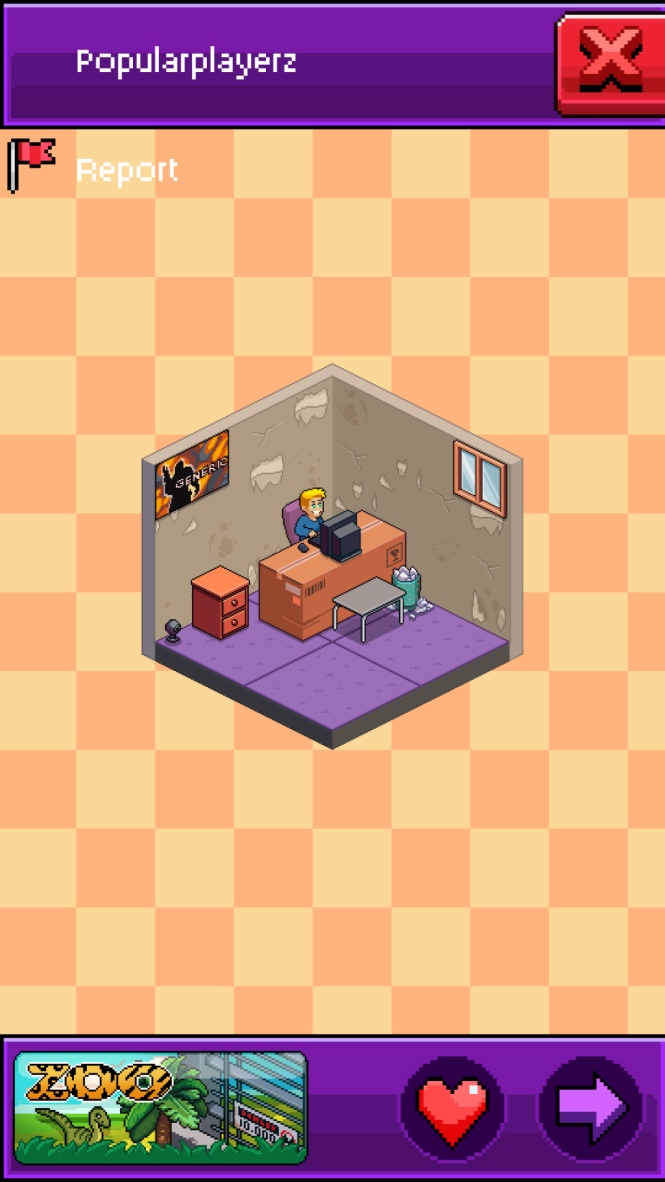The image size is (665, 1182).
Task: Report this player's room
Action: [95, 169]
